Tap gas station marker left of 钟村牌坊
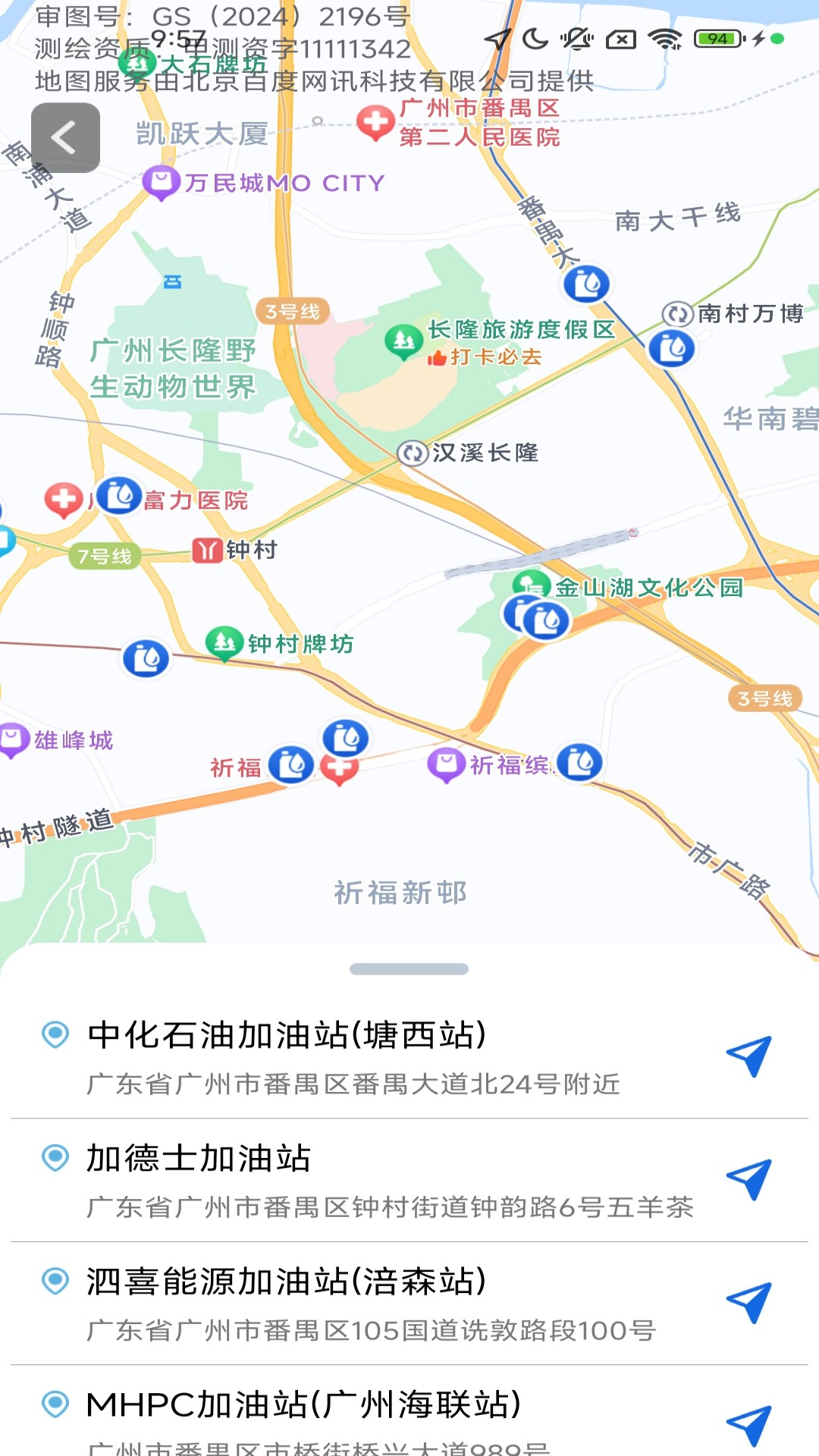Image resolution: width=819 pixels, height=1456 pixels. 146,658
